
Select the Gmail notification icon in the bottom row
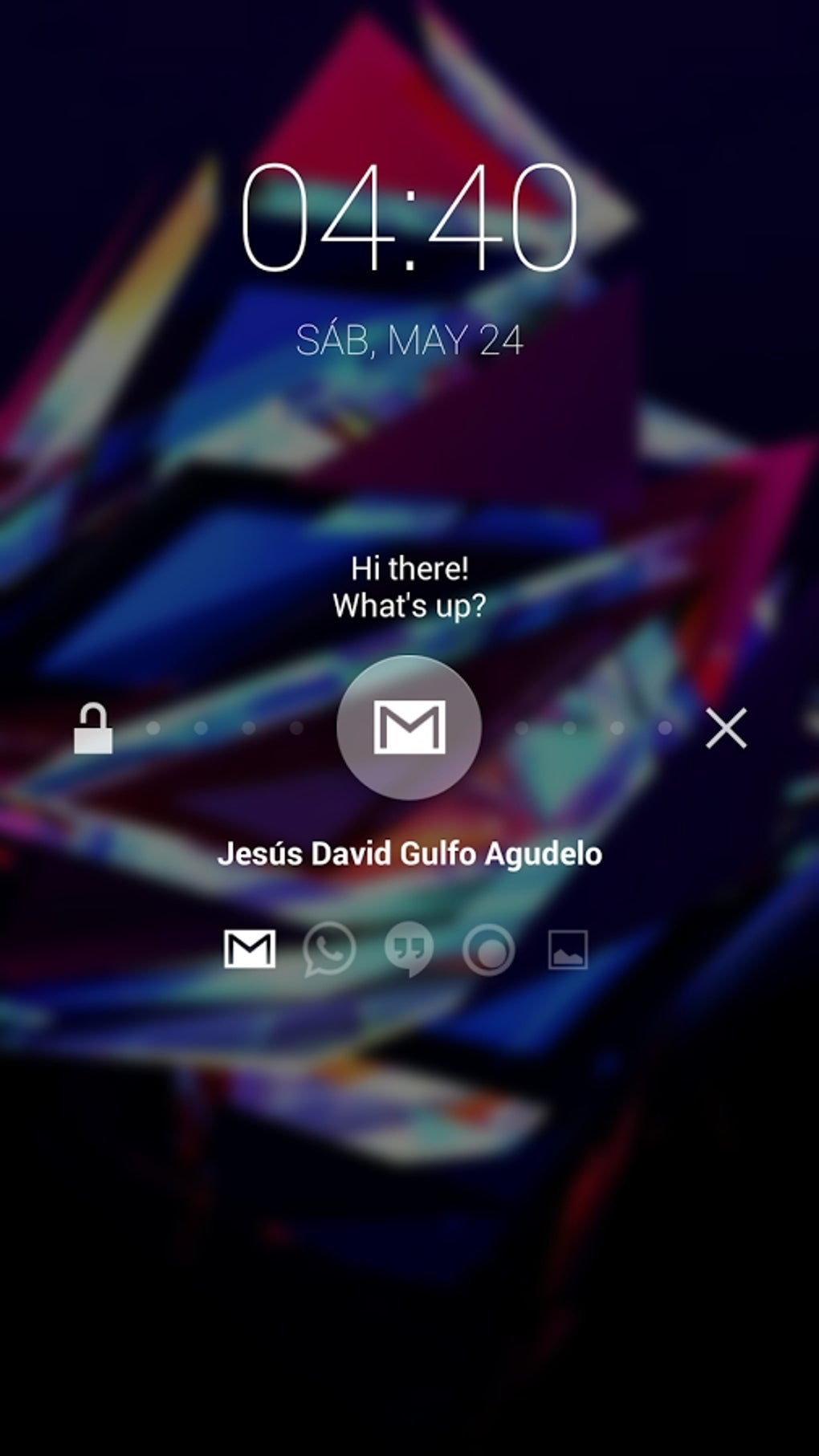[x=250, y=949]
